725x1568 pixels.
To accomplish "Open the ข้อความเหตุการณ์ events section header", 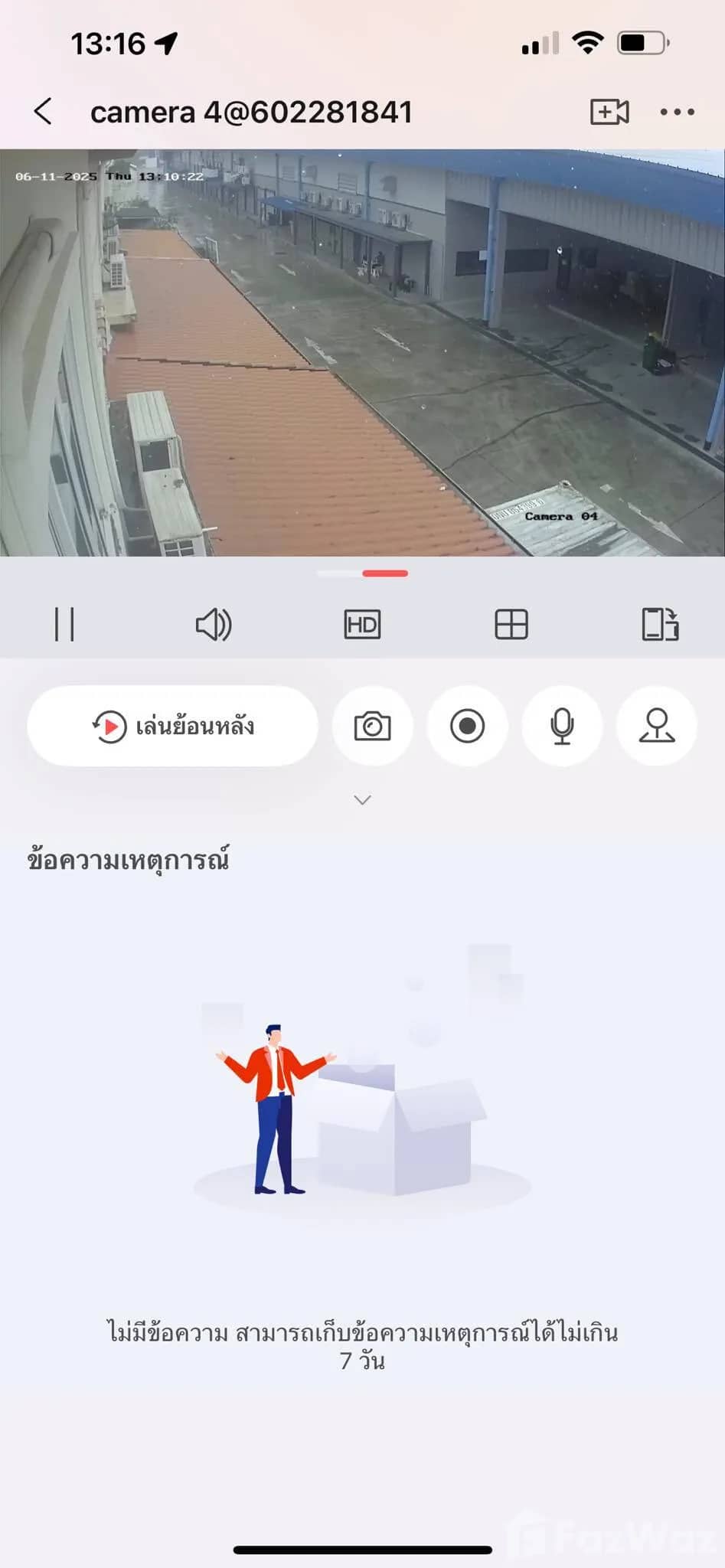I will coord(127,859).
